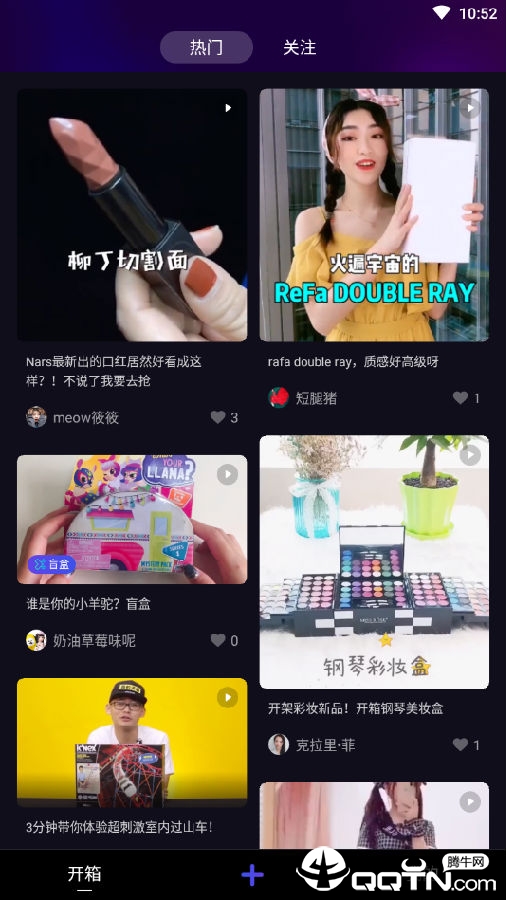Screen dimensions: 506x900
Task: Go to the 开箱 bottom tab
Action: pyautogui.click(x=85, y=874)
